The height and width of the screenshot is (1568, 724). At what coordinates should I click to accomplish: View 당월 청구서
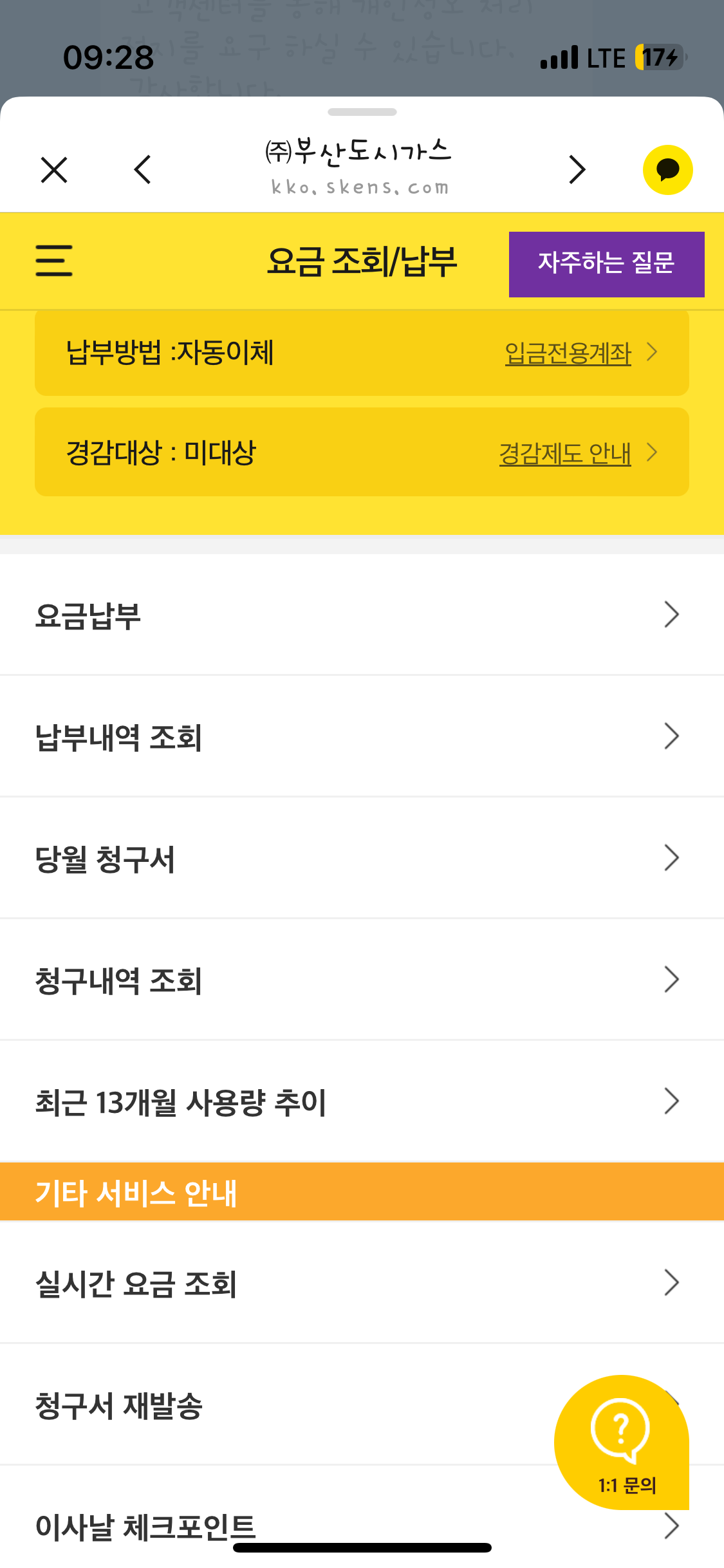click(362, 858)
